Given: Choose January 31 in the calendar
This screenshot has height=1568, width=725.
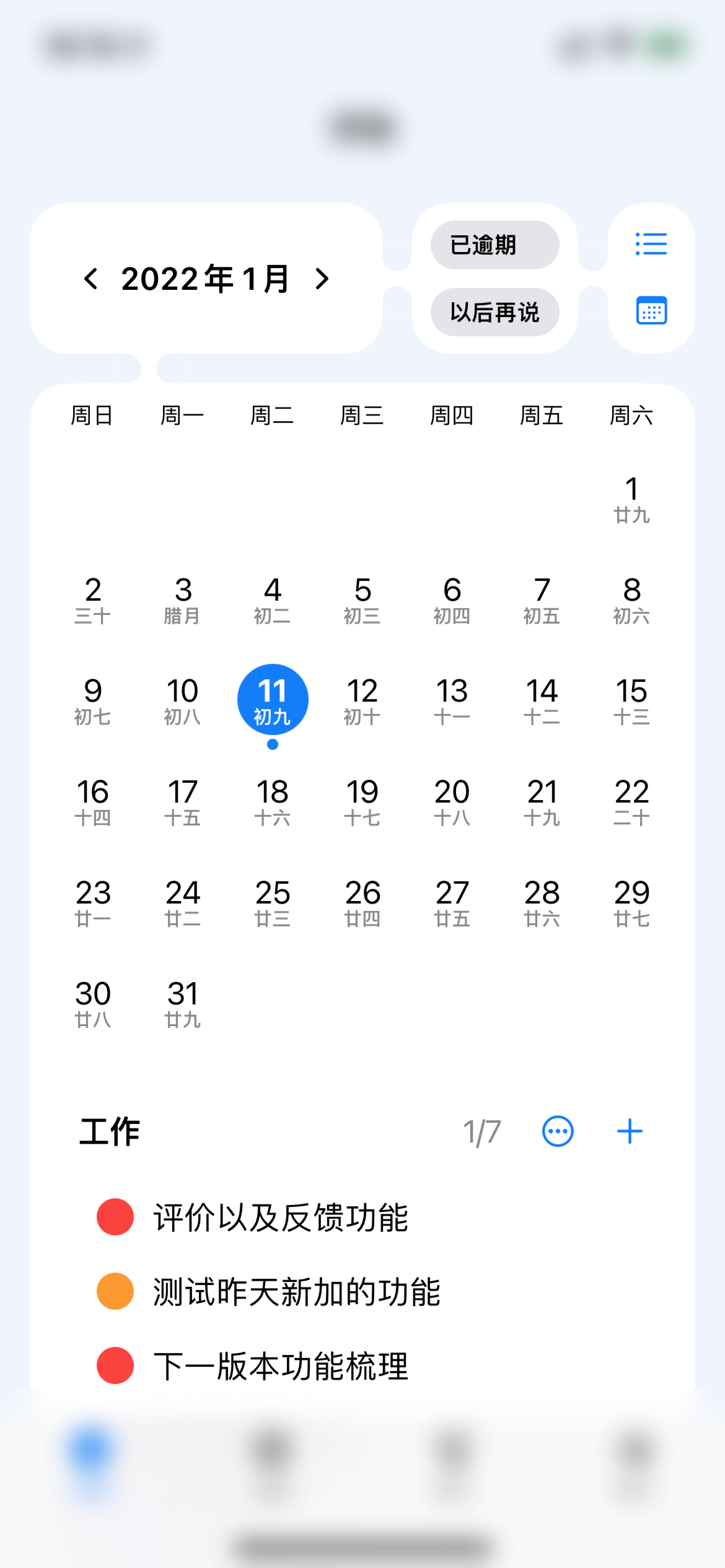Looking at the screenshot, I should (182, 1003).
